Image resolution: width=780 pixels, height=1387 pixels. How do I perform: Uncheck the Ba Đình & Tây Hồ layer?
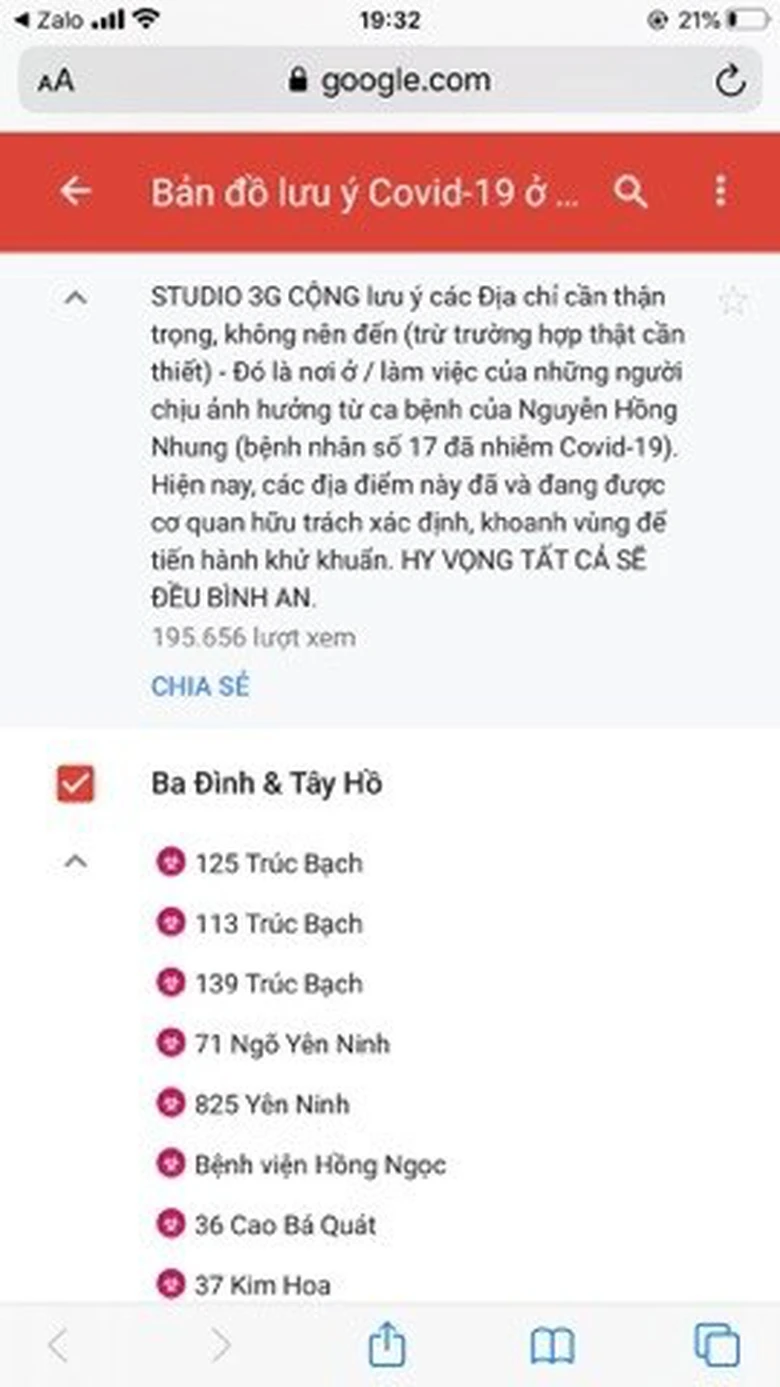click(x=76, y=784)
